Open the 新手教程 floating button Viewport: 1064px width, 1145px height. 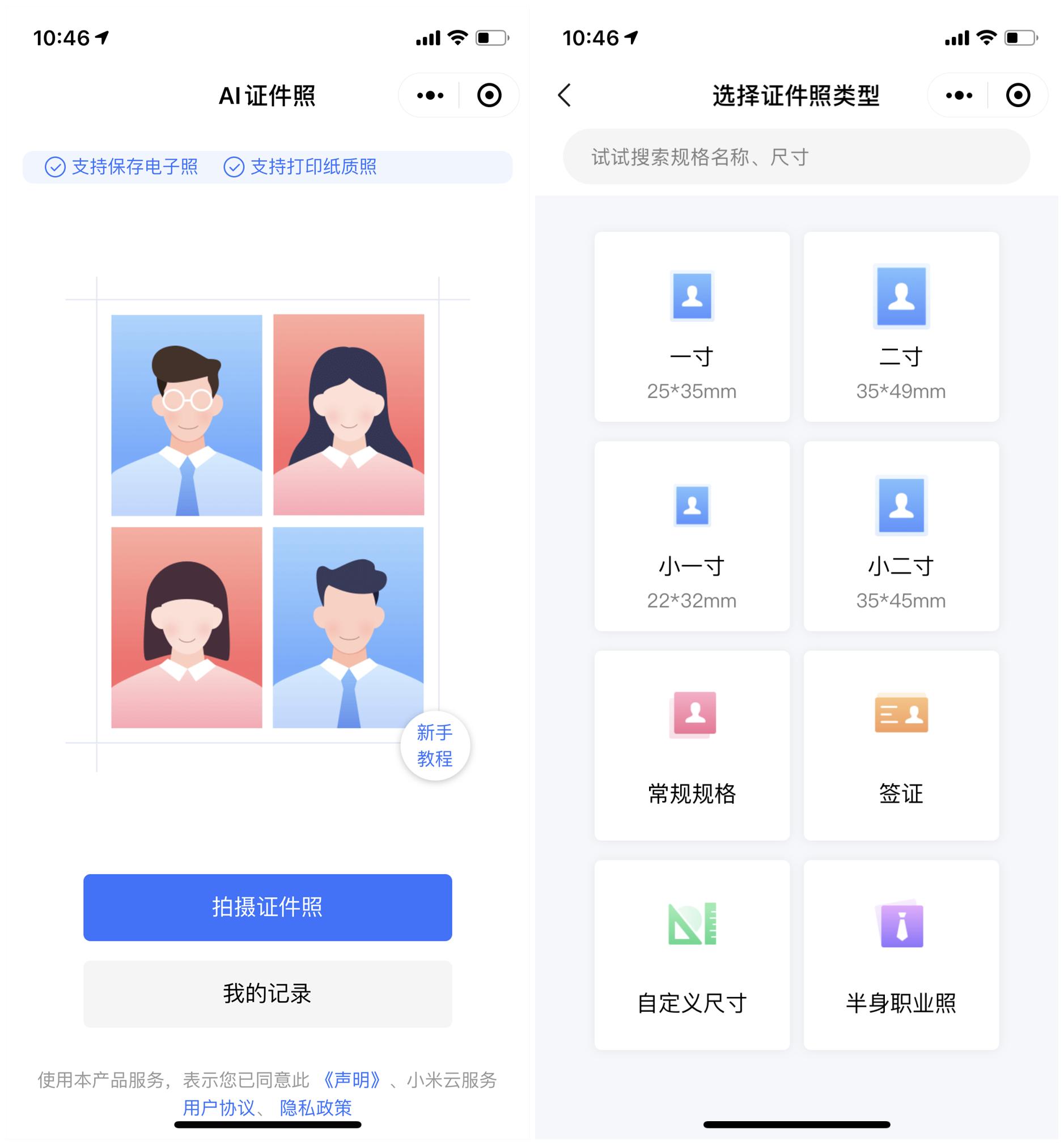click(435, 745)
